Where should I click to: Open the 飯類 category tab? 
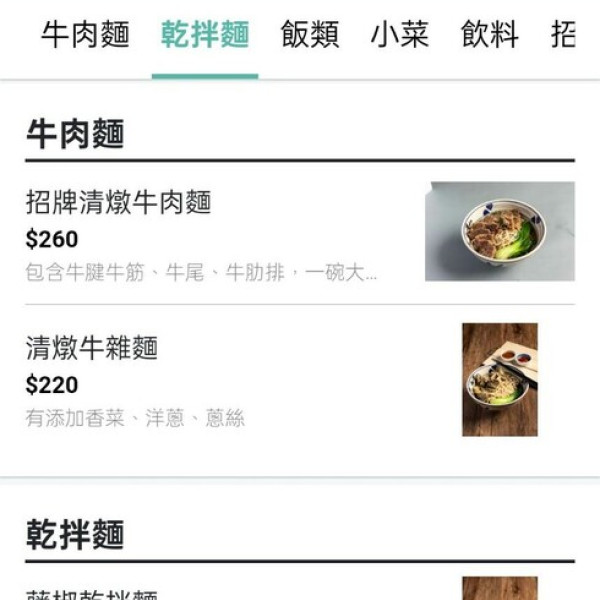[310, 35]
